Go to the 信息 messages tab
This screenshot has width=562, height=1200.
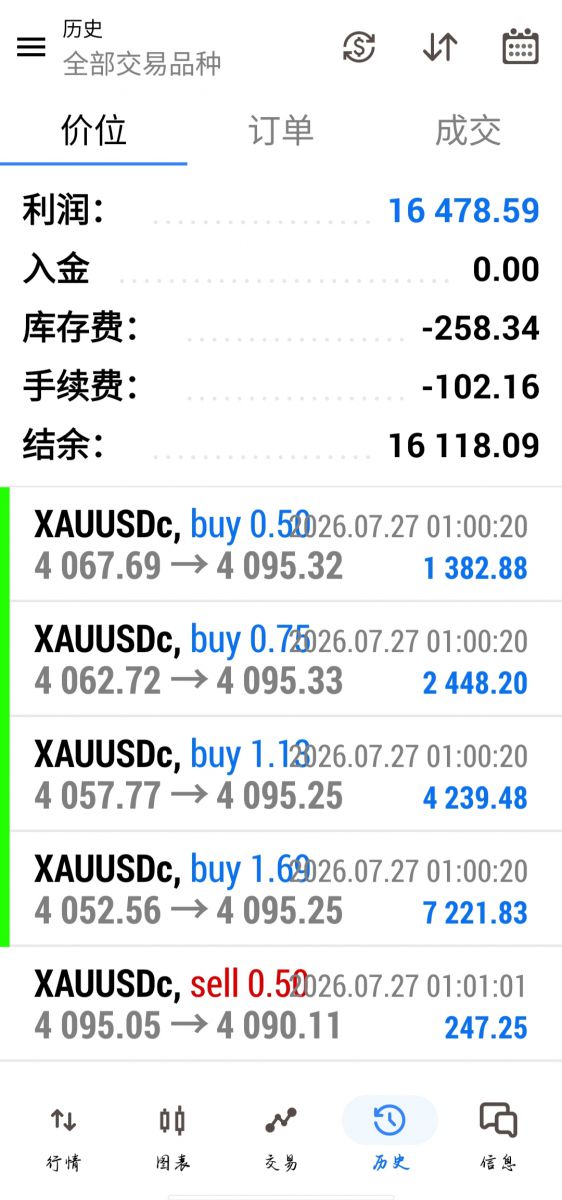click(x=498, y=1136)
